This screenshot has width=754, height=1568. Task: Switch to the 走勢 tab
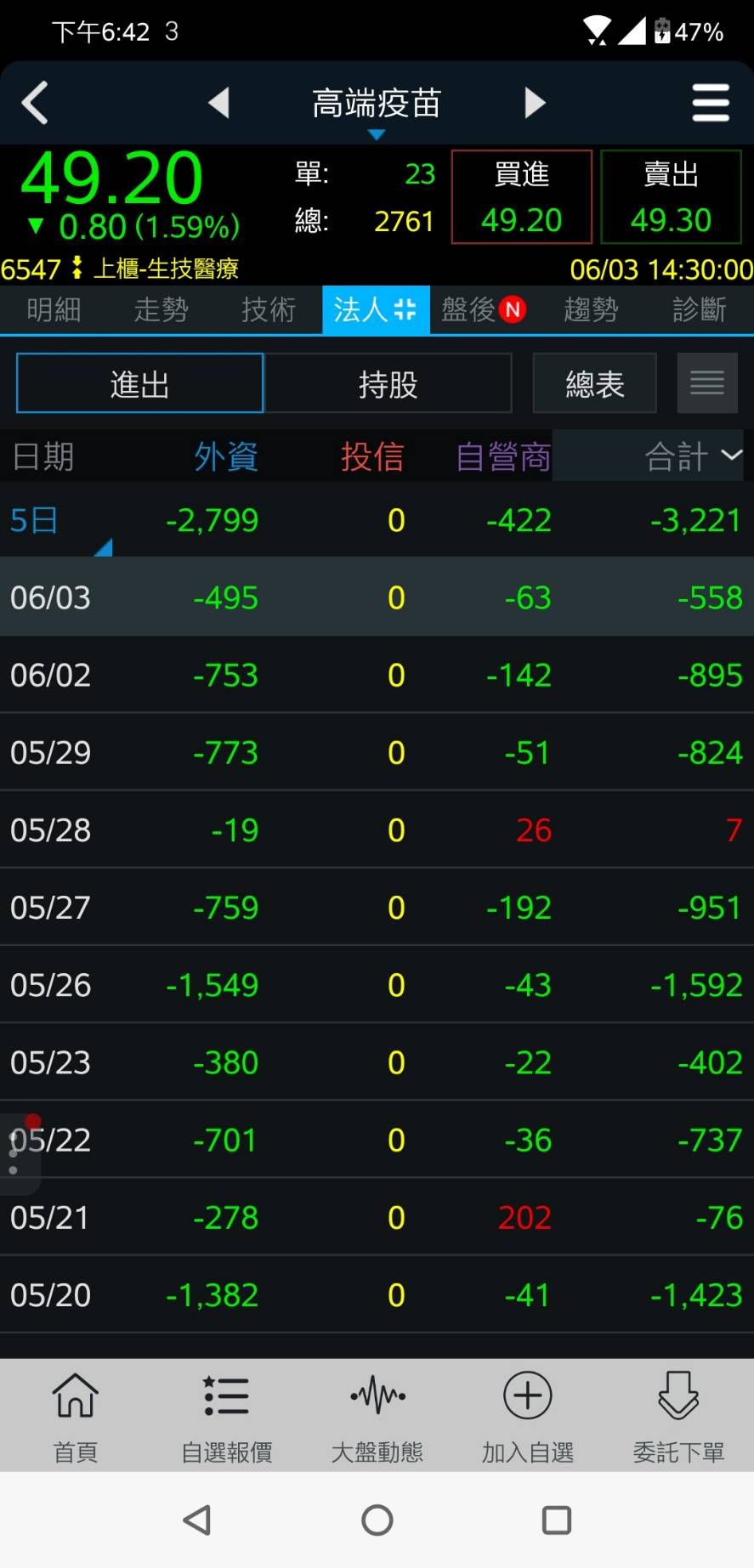[161, 310]
